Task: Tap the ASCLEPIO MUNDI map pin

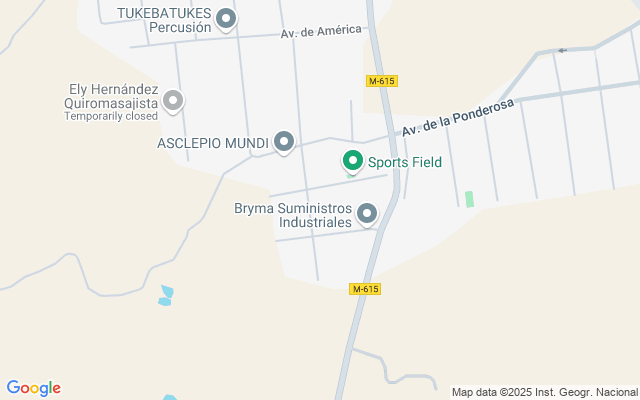Action: (x=284, y=141)
